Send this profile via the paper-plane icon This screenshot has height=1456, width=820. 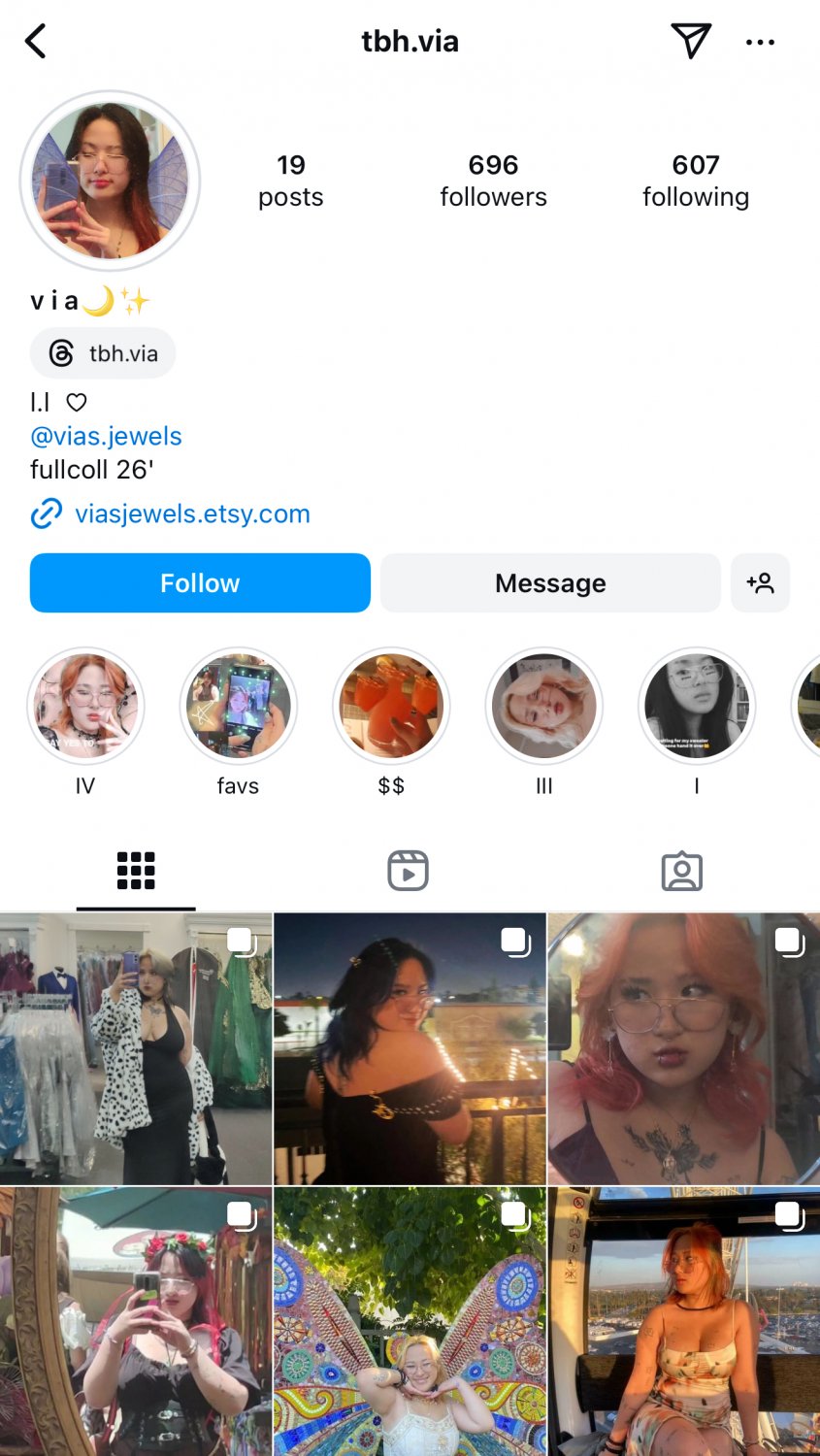click(x=690, y=41)
